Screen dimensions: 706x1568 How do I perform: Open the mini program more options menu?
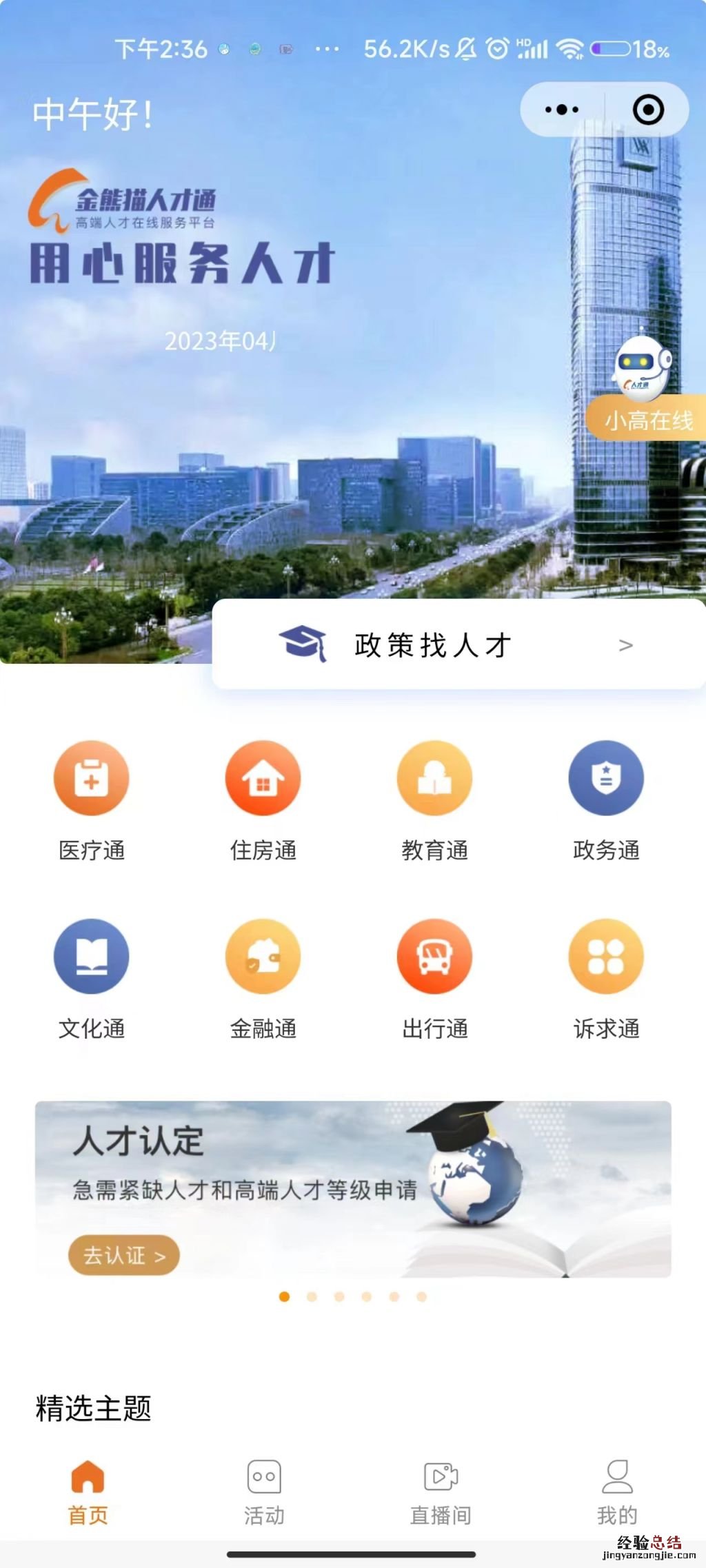point(562,110)
